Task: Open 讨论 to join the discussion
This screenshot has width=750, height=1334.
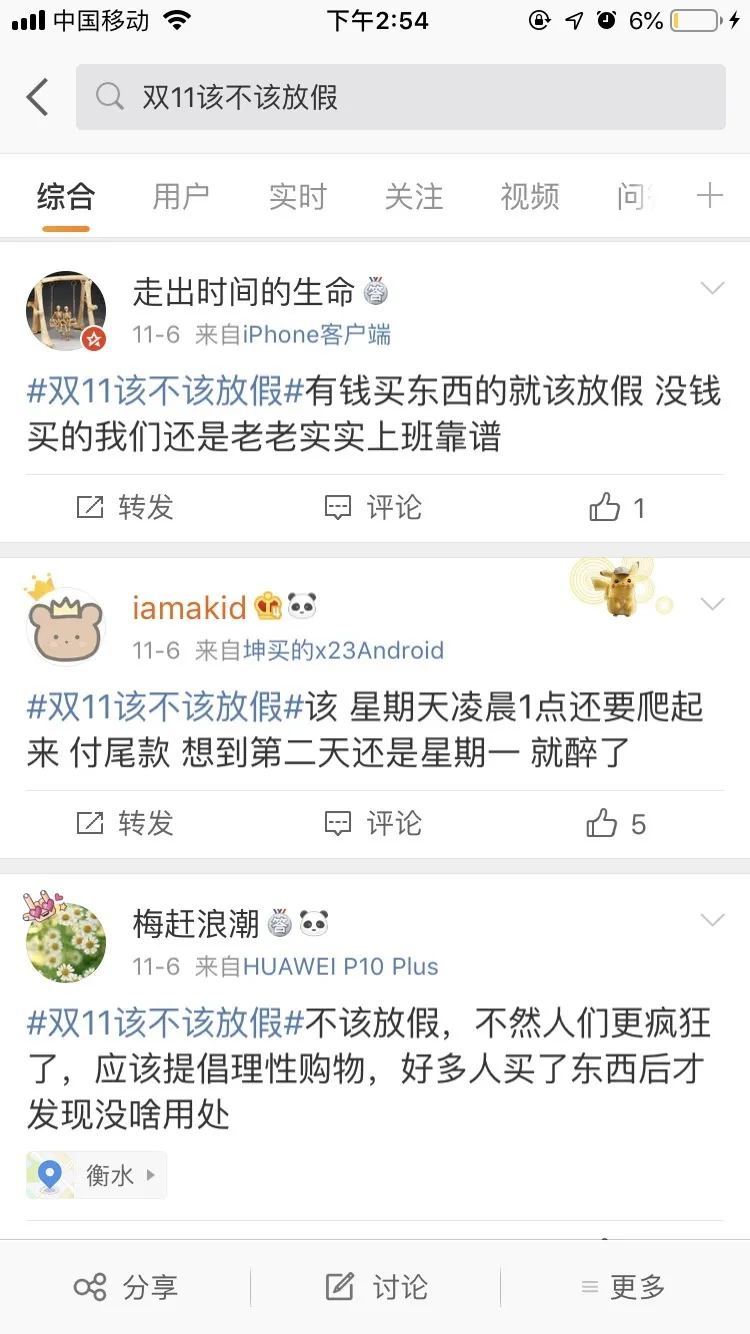Action: coord(377,1287)
